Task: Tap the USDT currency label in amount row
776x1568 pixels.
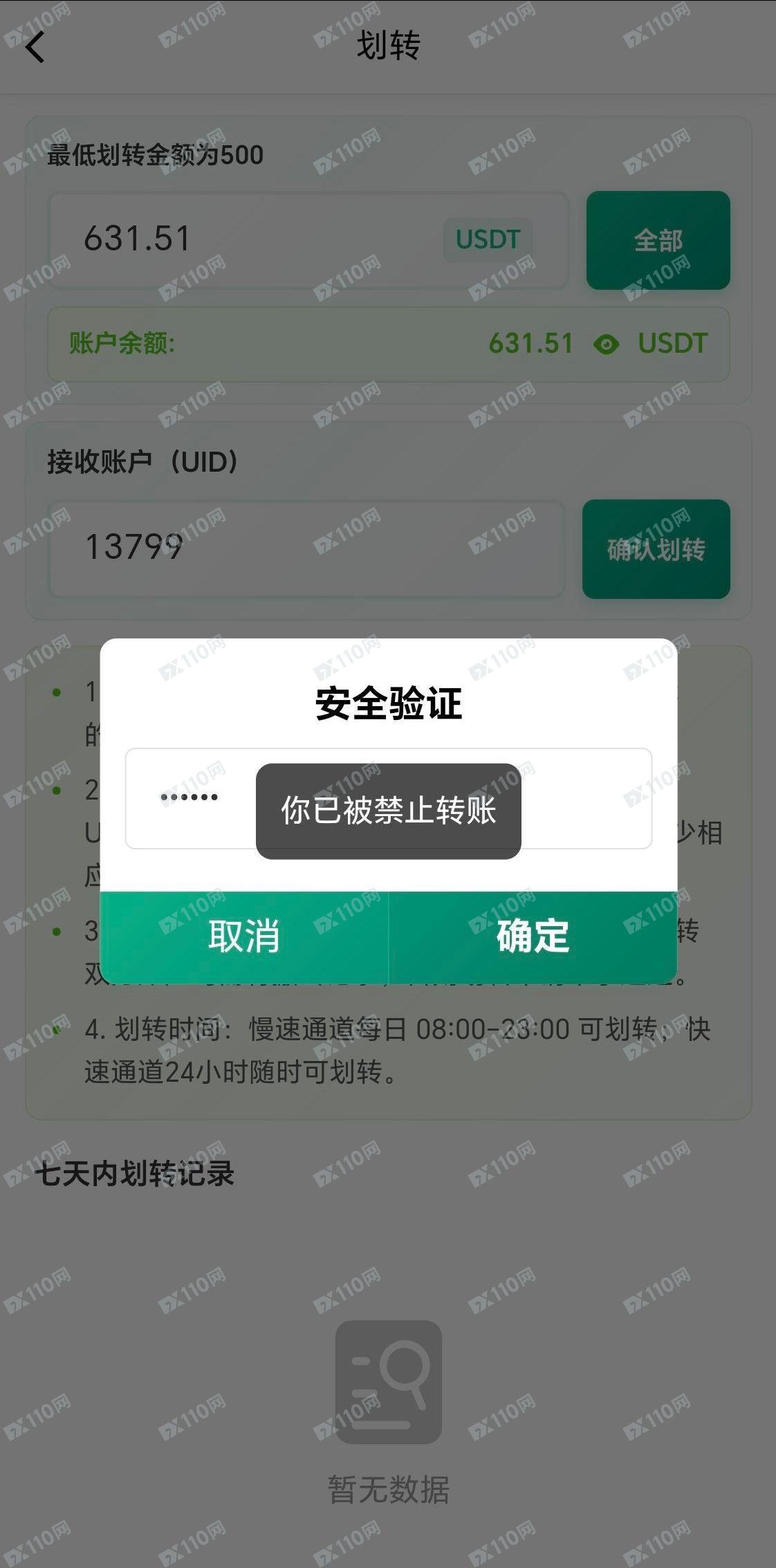Action: click(x=488, y=239)
